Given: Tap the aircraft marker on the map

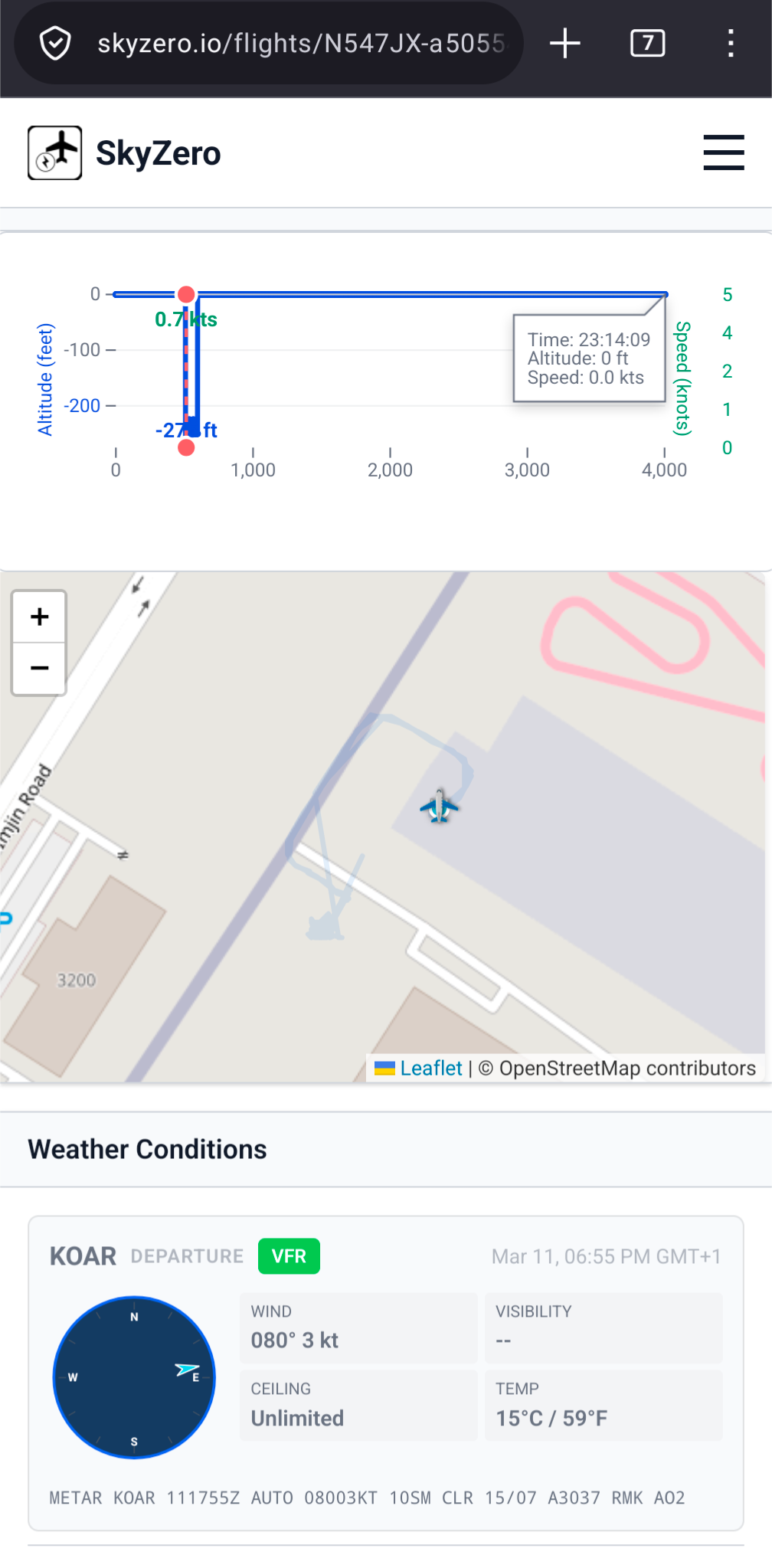Looking at the screenshot, I should 440,806.
